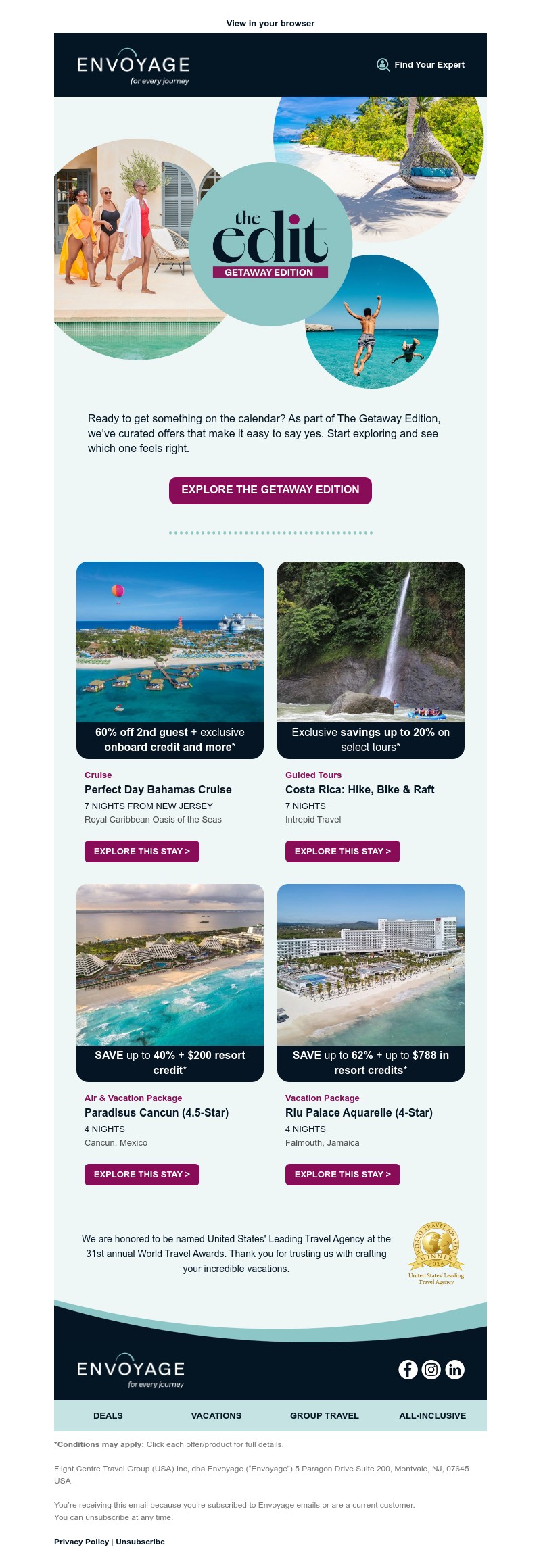The width and height of the screenshot is (541, 1568).
Task: Tap Find Your Expert
Action: pyautogui.click(x=421, y=65)
